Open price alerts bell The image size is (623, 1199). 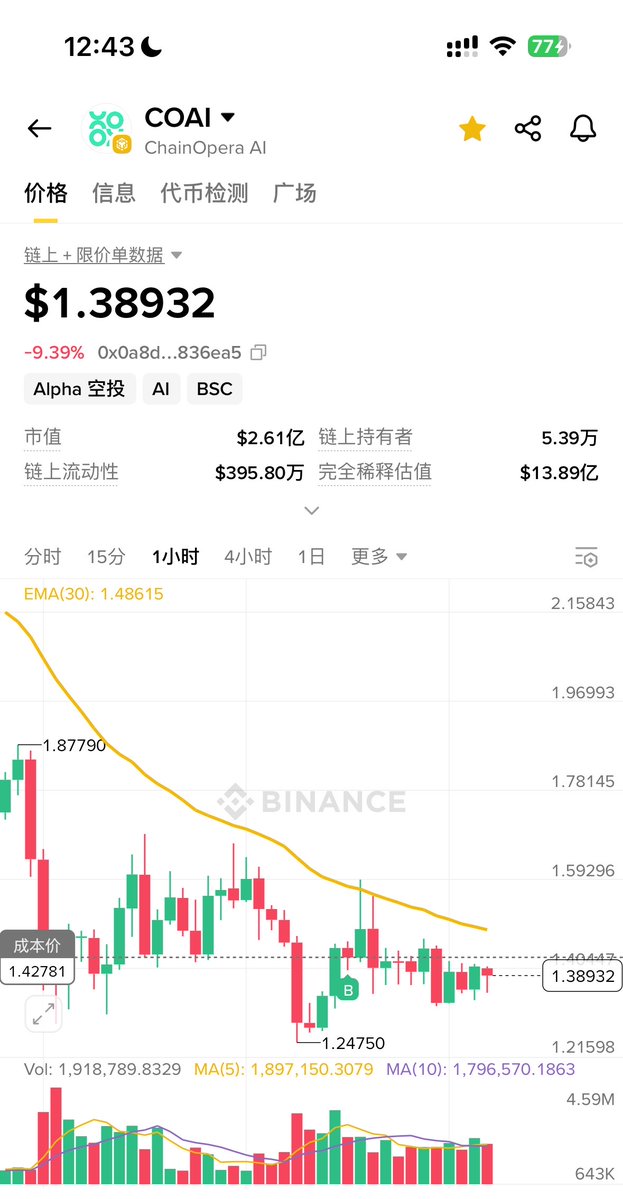[x=583, y=128]
